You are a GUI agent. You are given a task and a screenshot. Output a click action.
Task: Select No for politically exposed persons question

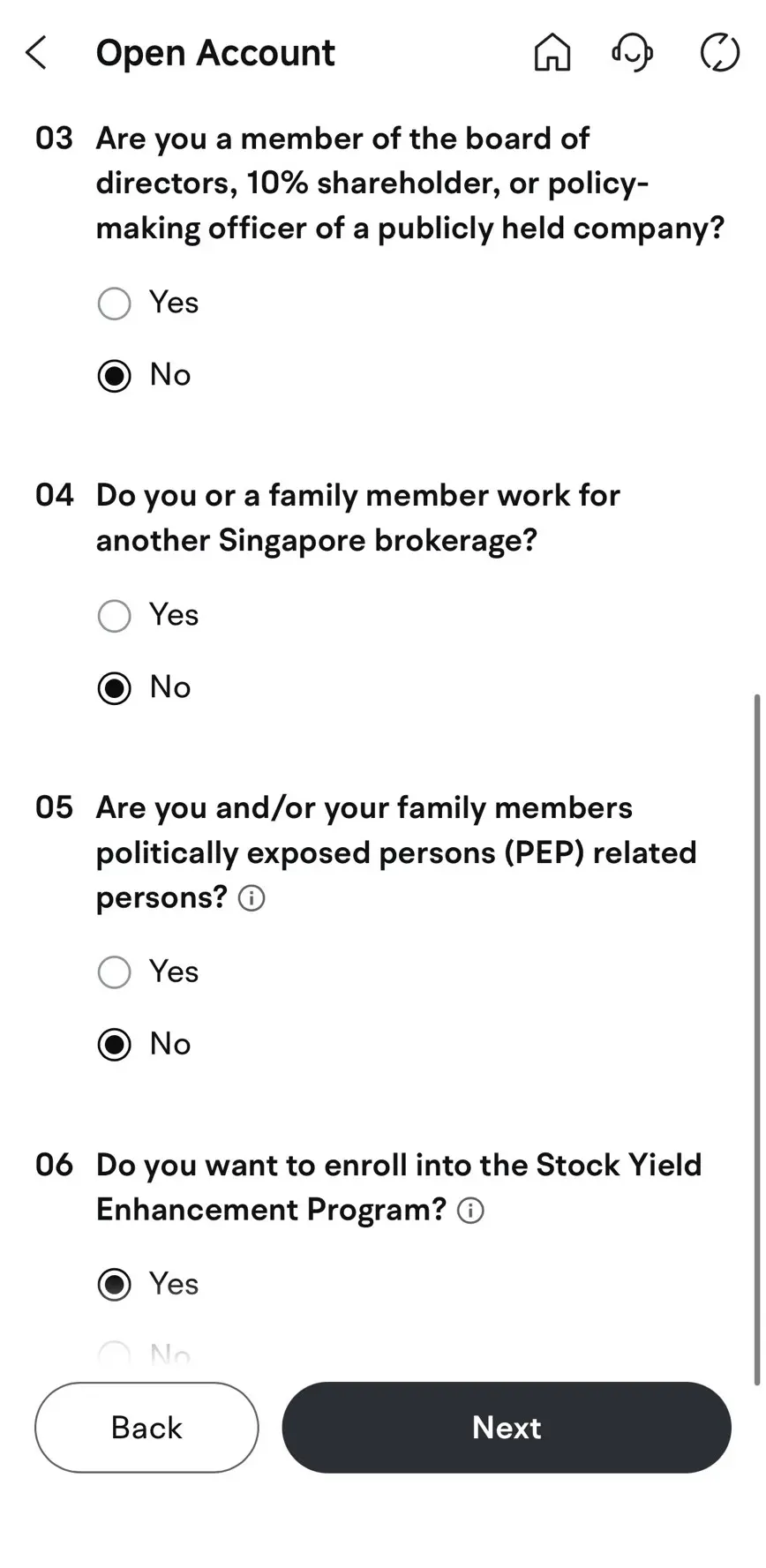pyautogui.click(x=115, y=1045)
